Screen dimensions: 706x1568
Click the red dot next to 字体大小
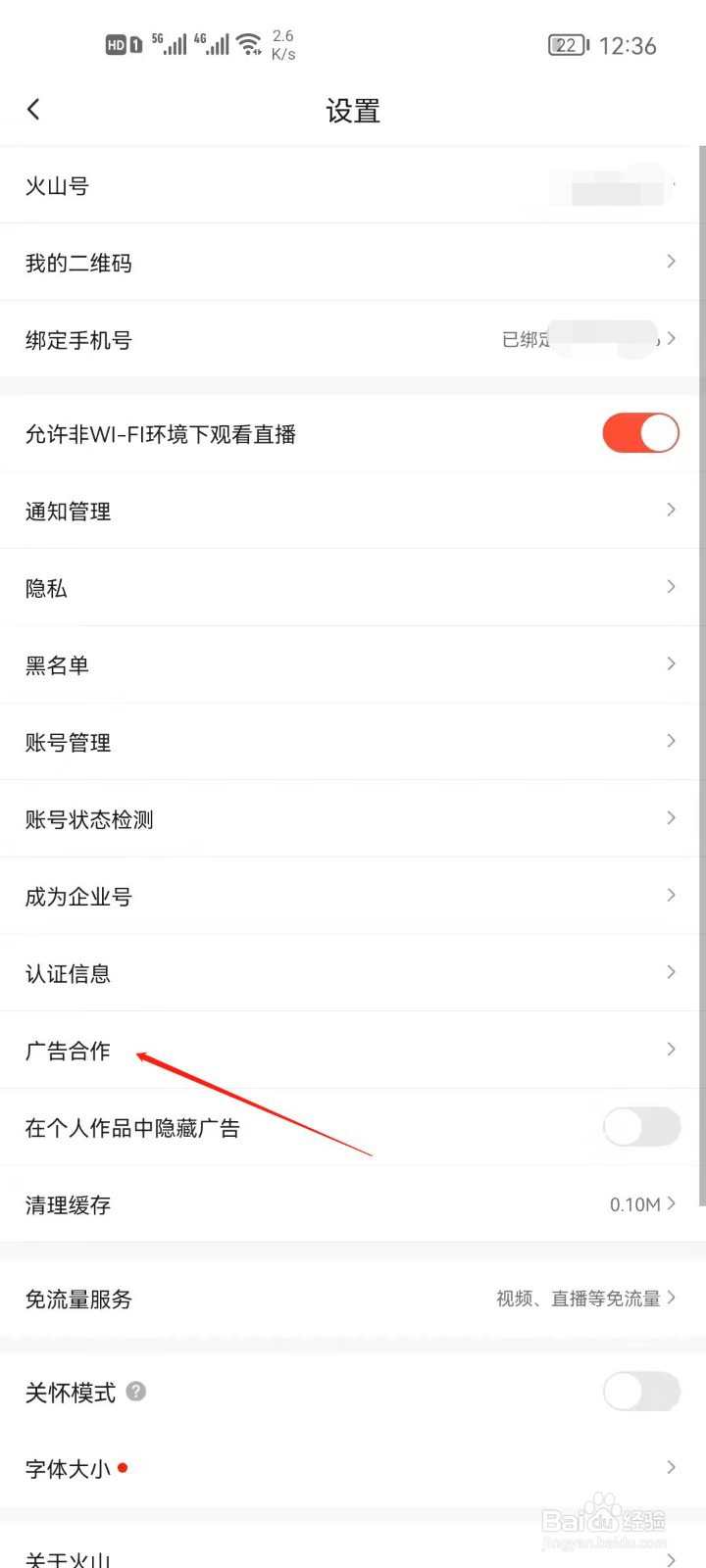(123, 1467)
